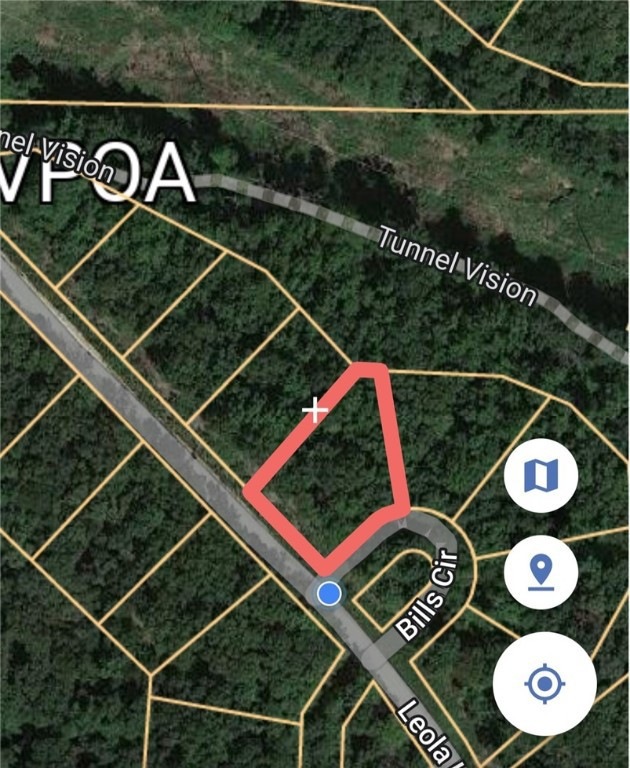Open the map layers button
The height and width of the screenshot is (768, 630).
point(541,476)
